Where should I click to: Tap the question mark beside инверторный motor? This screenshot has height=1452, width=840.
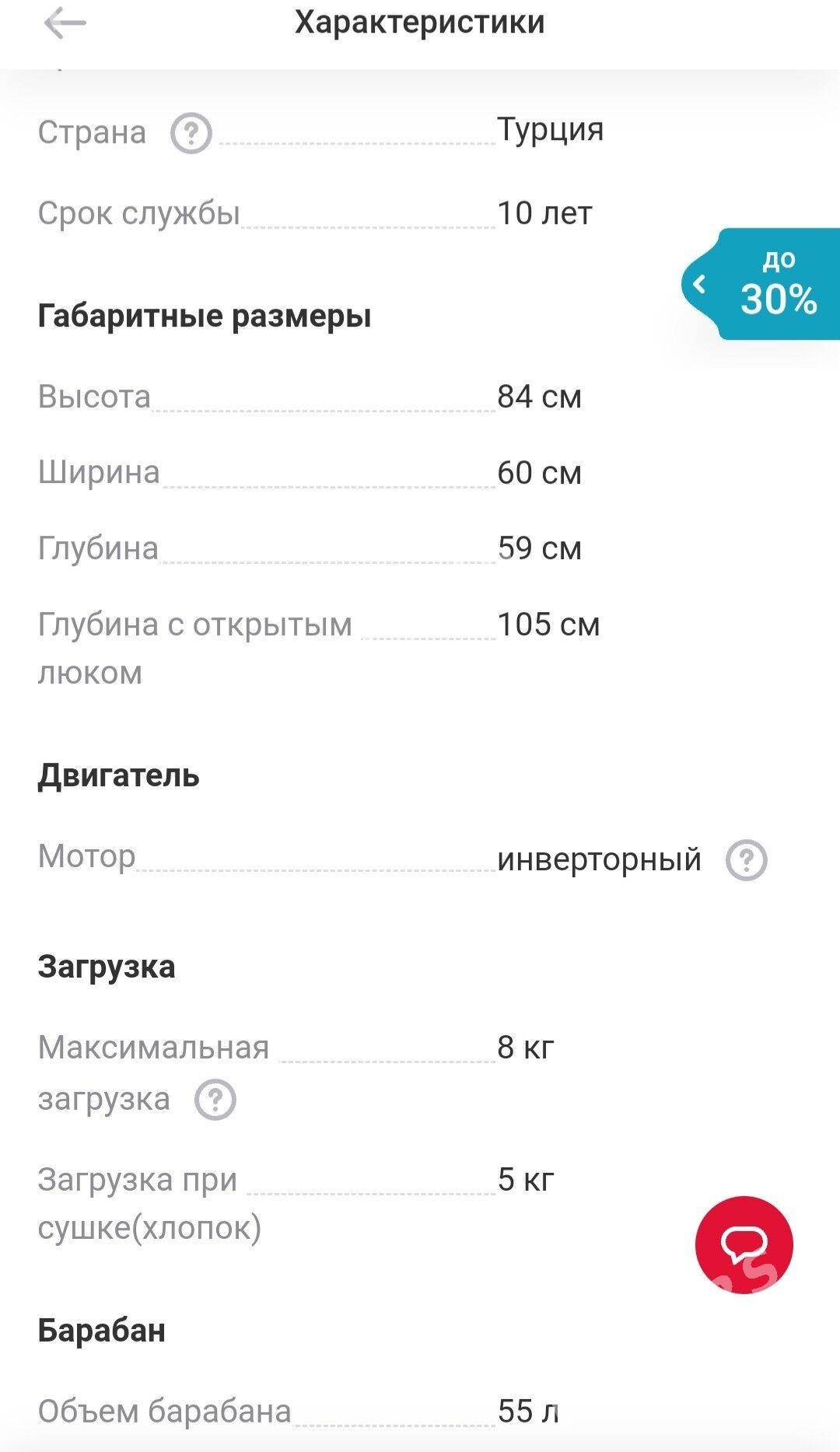[x=748, y=859]
